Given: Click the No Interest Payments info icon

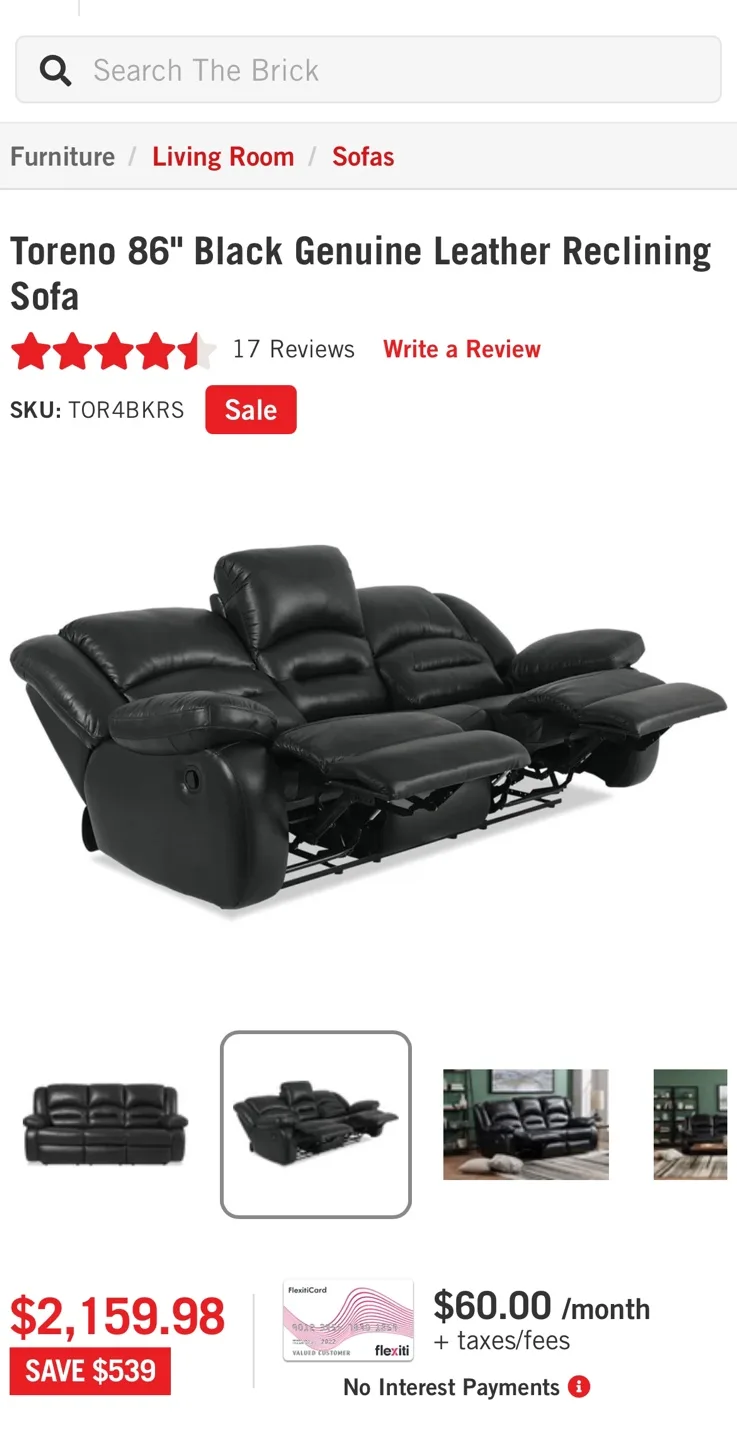Looking at the screenshot, I should pyautogui.click(x=578, y=1387).
